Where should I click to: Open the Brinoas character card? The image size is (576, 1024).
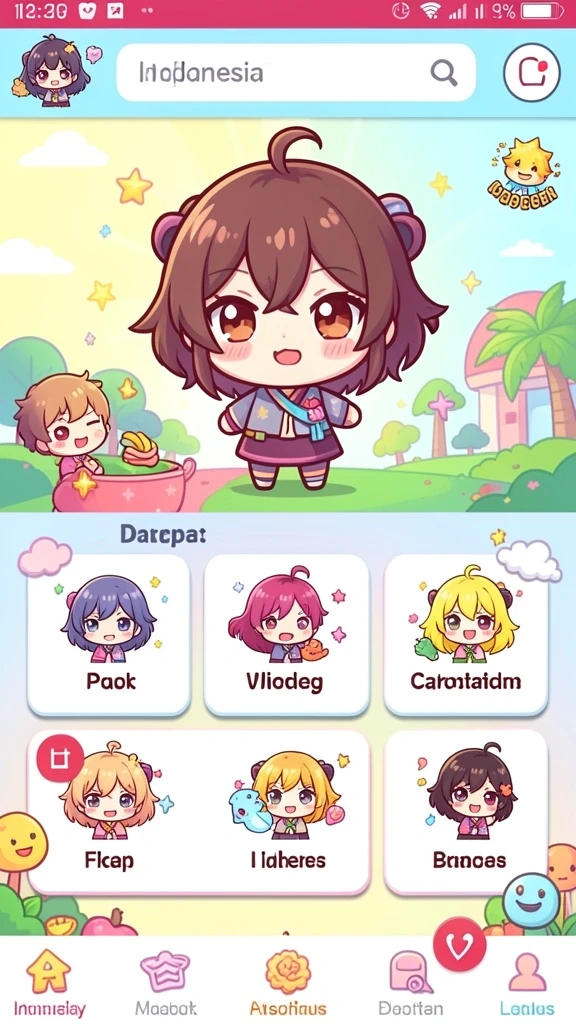[x=466, y=812]
